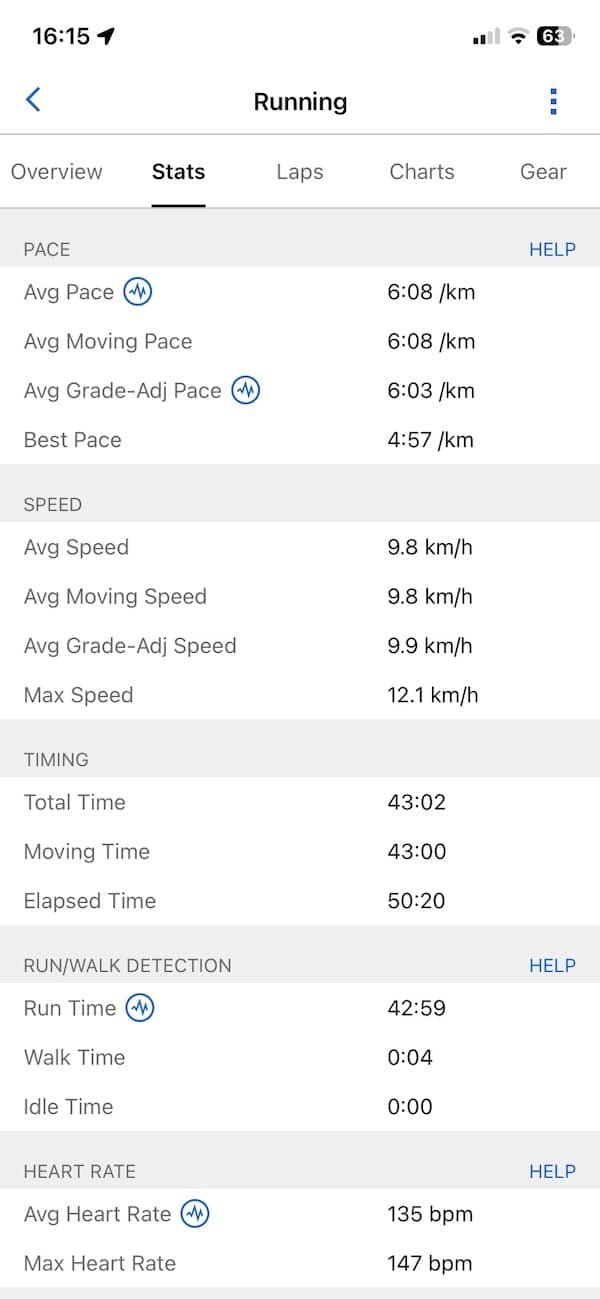Image resolution: width=600 pixels, height=1299 pixels.
Task: Tap HELP beside Heart Rate
Action: (552, 1172)
